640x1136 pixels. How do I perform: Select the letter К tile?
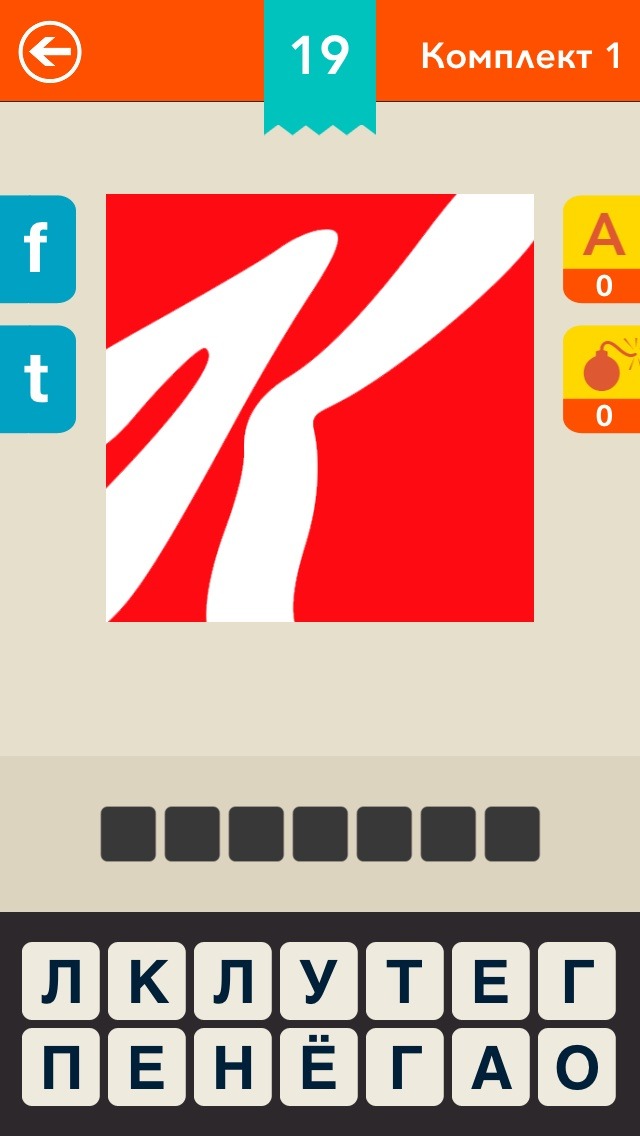[x=146, y=980]
